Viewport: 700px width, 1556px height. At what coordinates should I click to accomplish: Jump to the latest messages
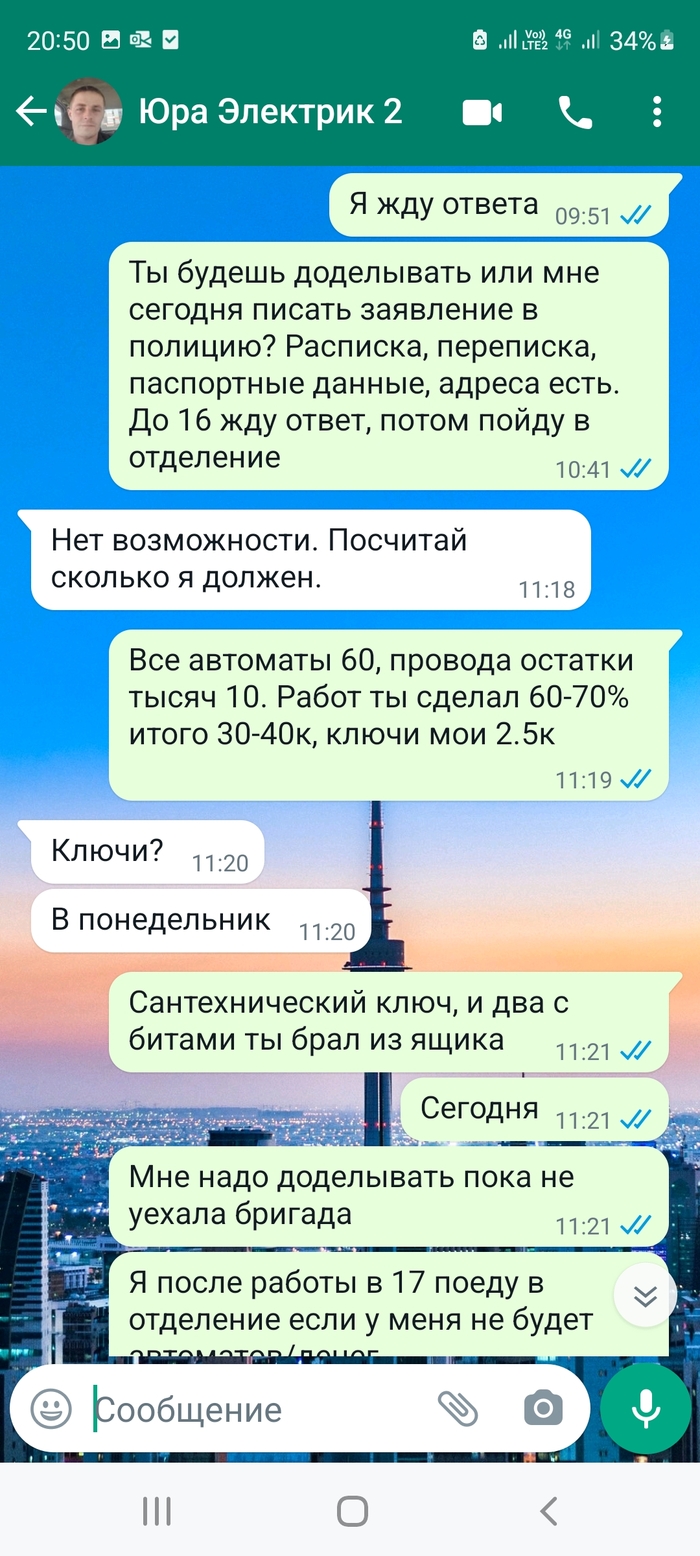645,1296
